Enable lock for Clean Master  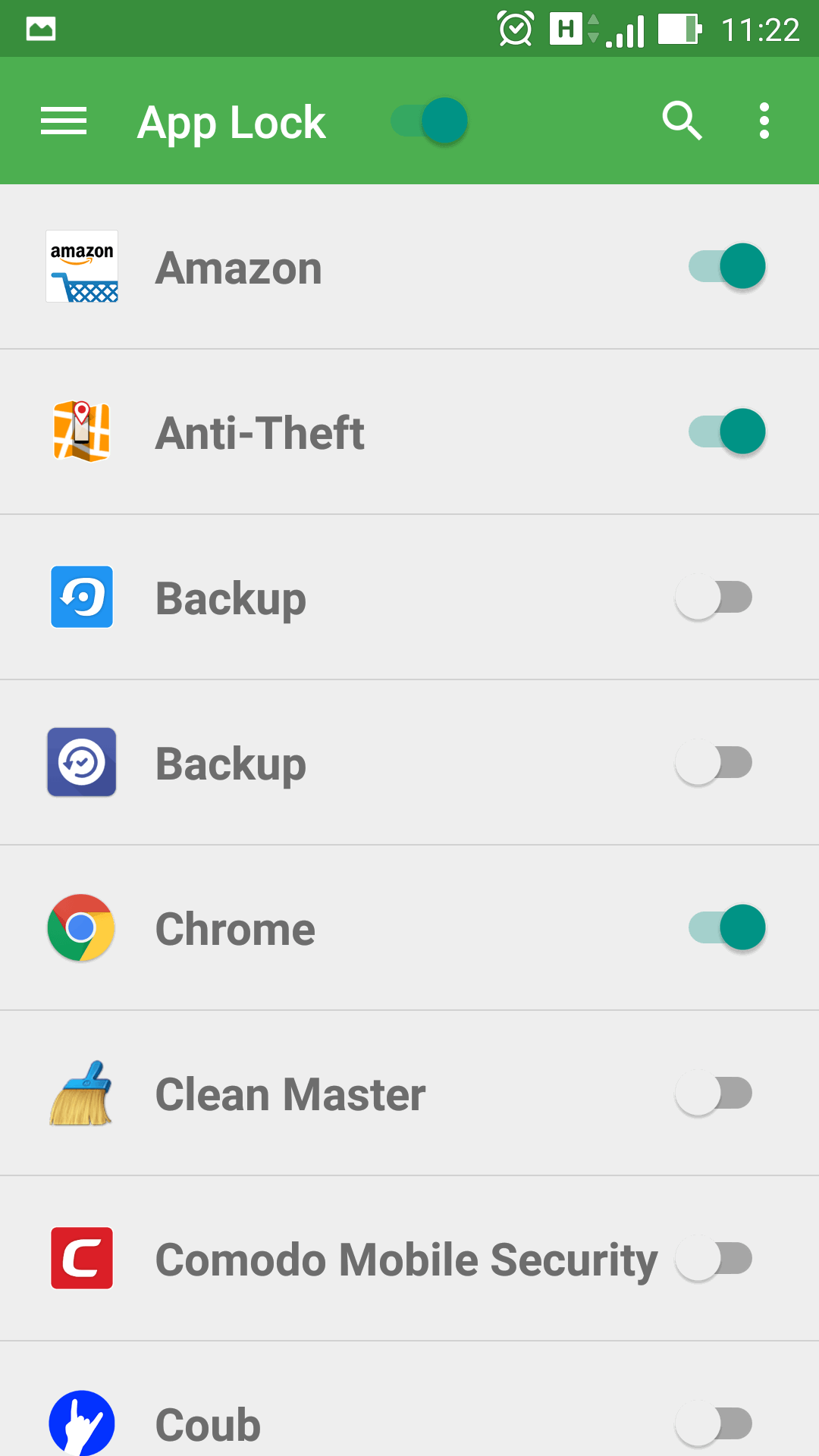(714, 1094)
